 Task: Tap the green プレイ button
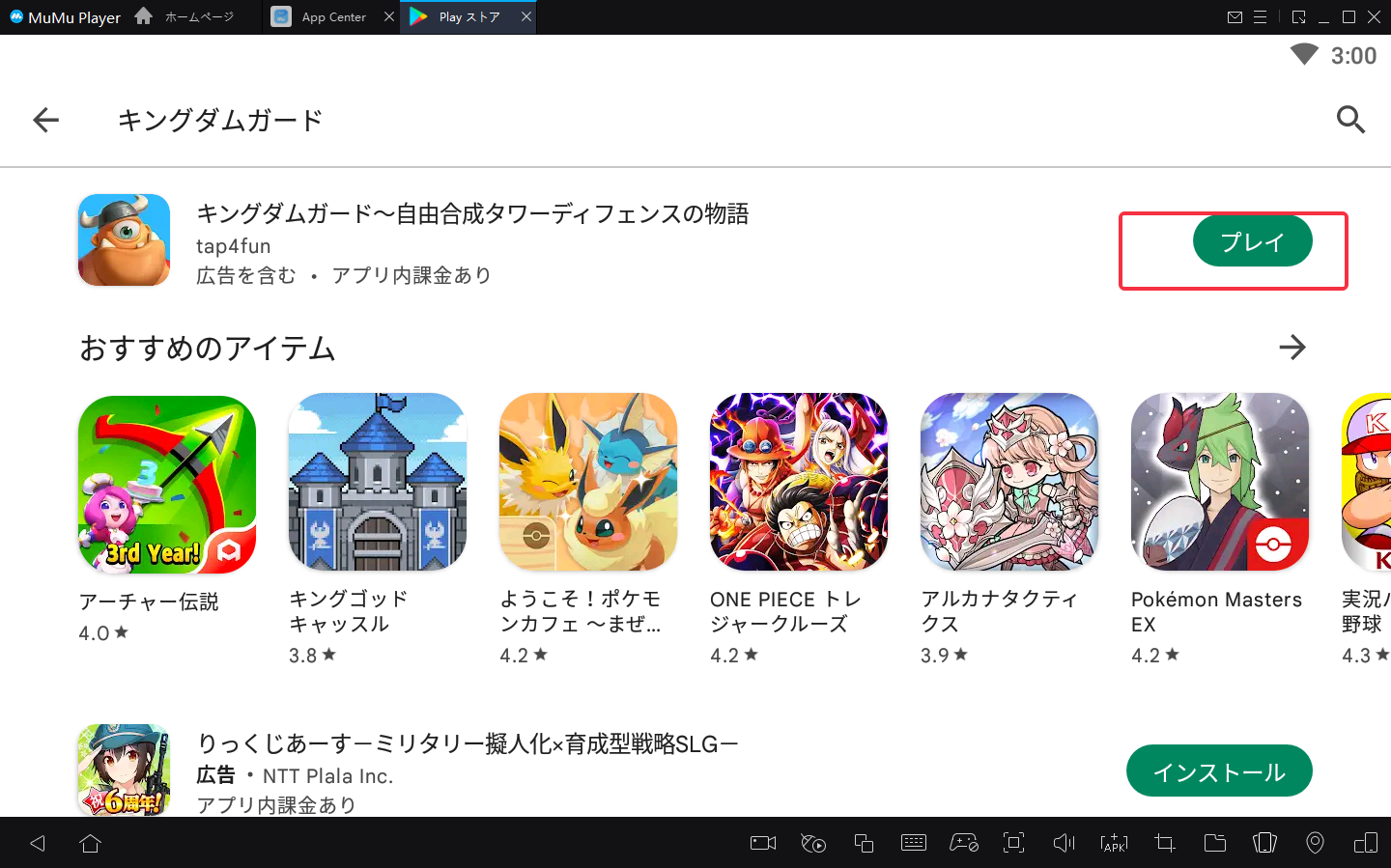[1252, 241]
